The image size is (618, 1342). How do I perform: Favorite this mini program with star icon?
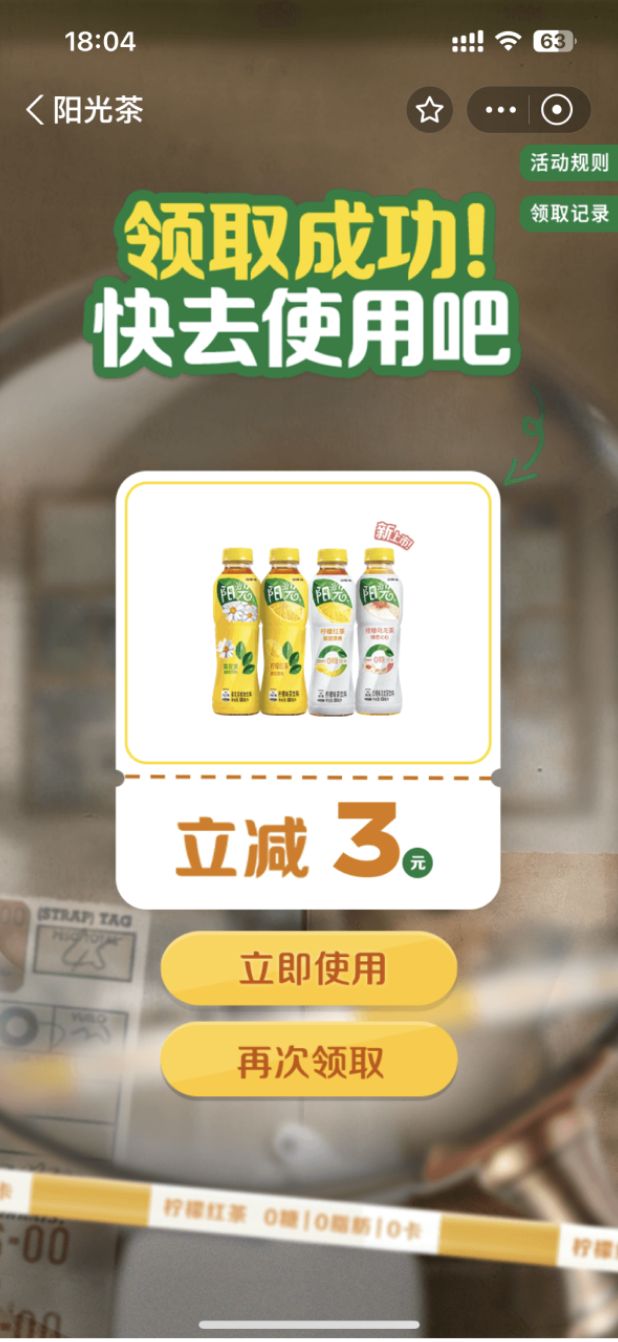(x=429, y=110)
